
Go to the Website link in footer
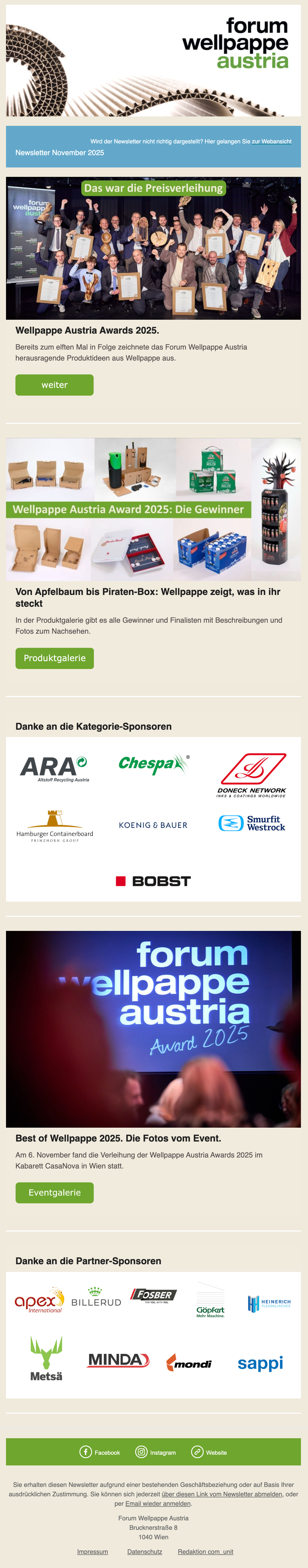pos(209,1452)
